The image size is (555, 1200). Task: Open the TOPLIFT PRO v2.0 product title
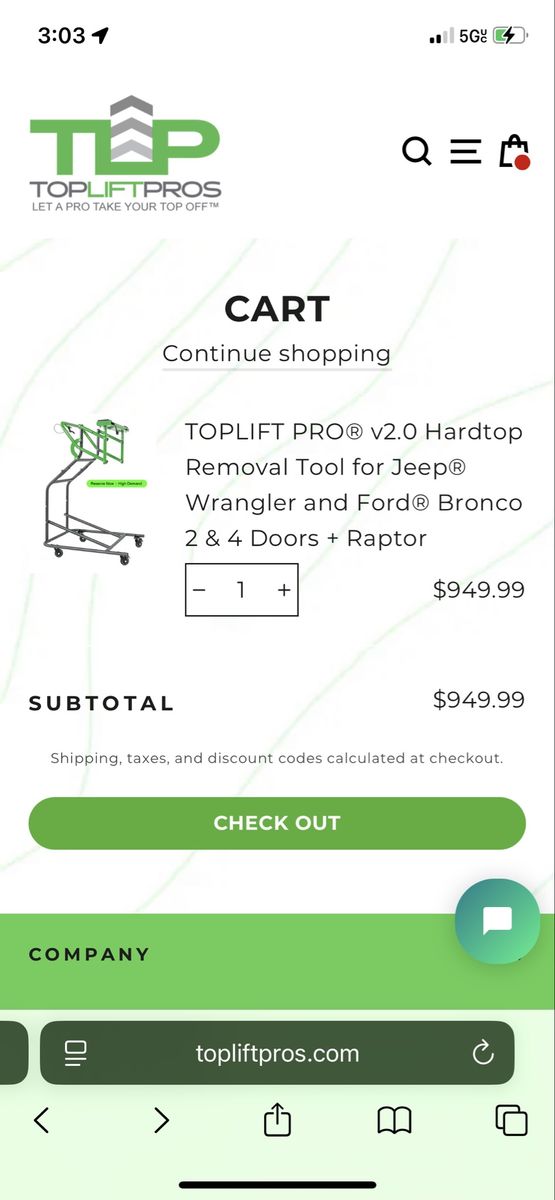click(x=354, y=485)
